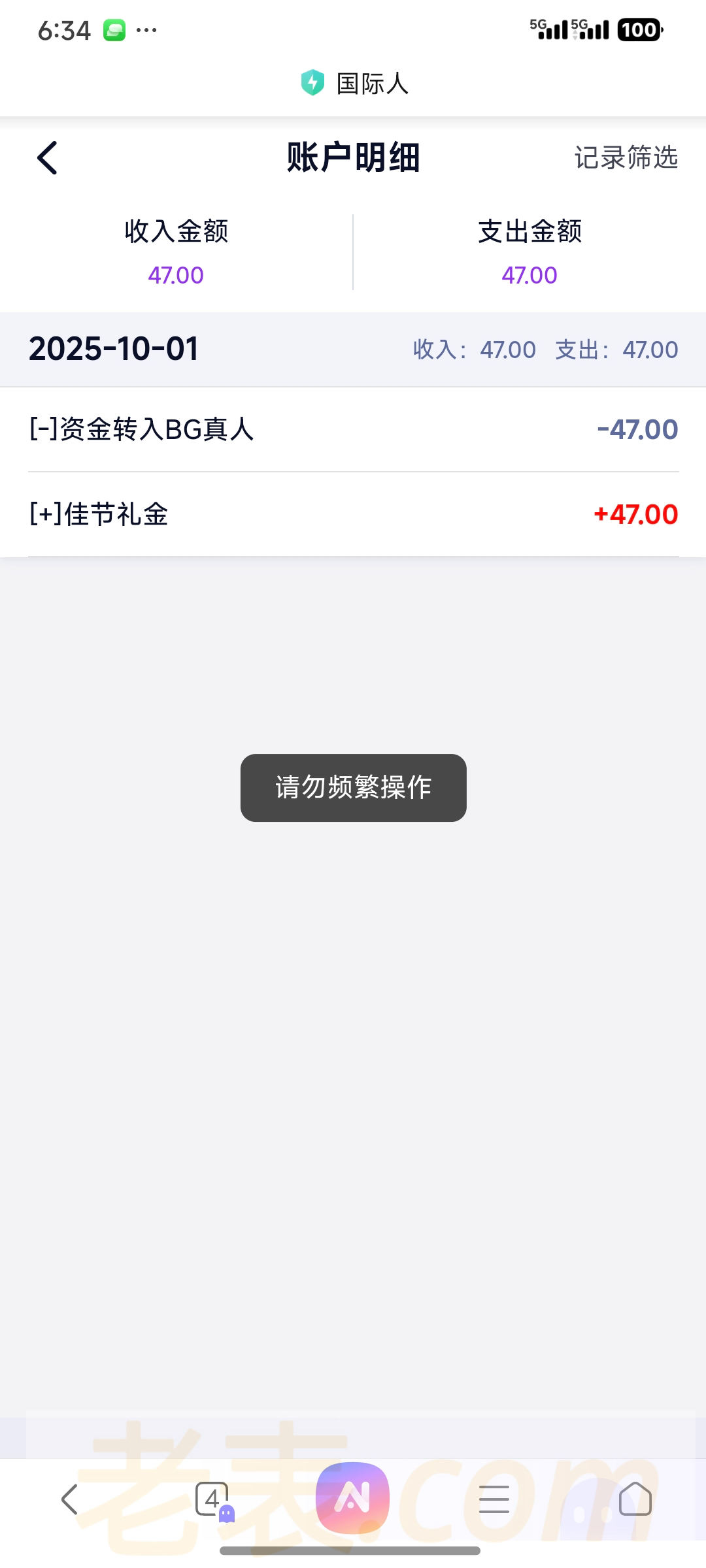Open 记录筛选 record filter

point(626,158)
